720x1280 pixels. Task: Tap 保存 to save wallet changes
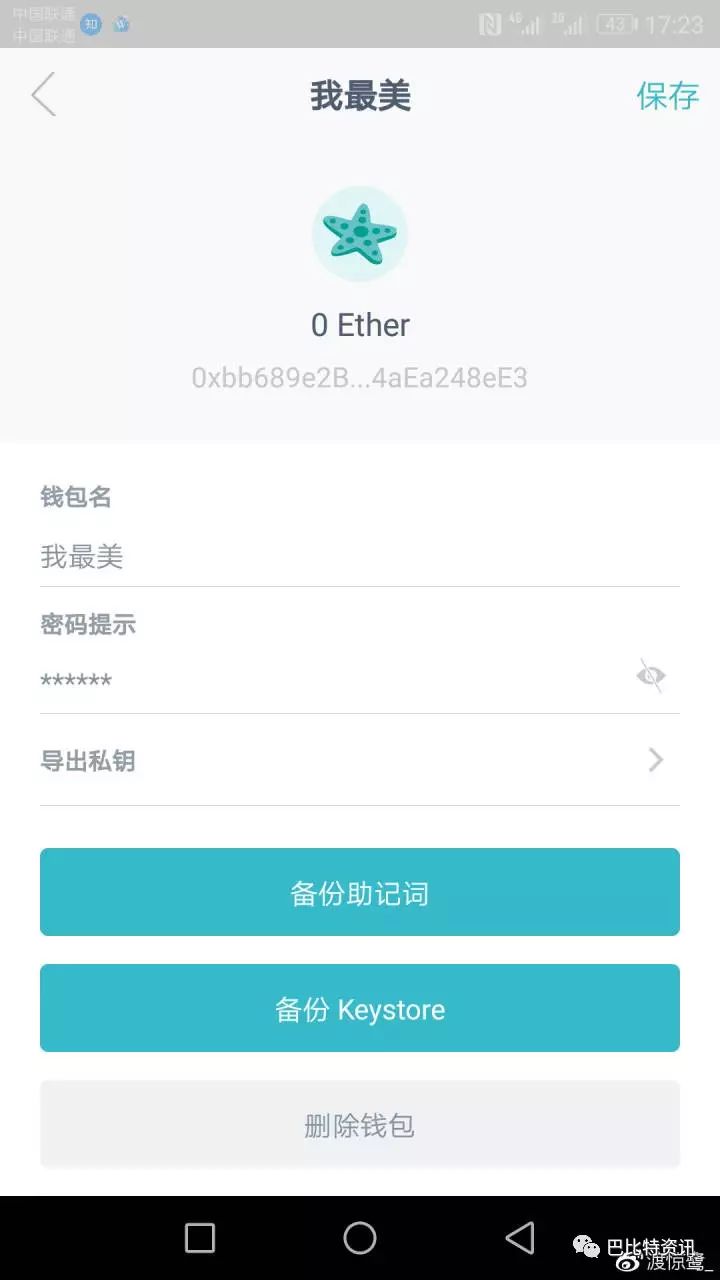[x=667, y=95]
